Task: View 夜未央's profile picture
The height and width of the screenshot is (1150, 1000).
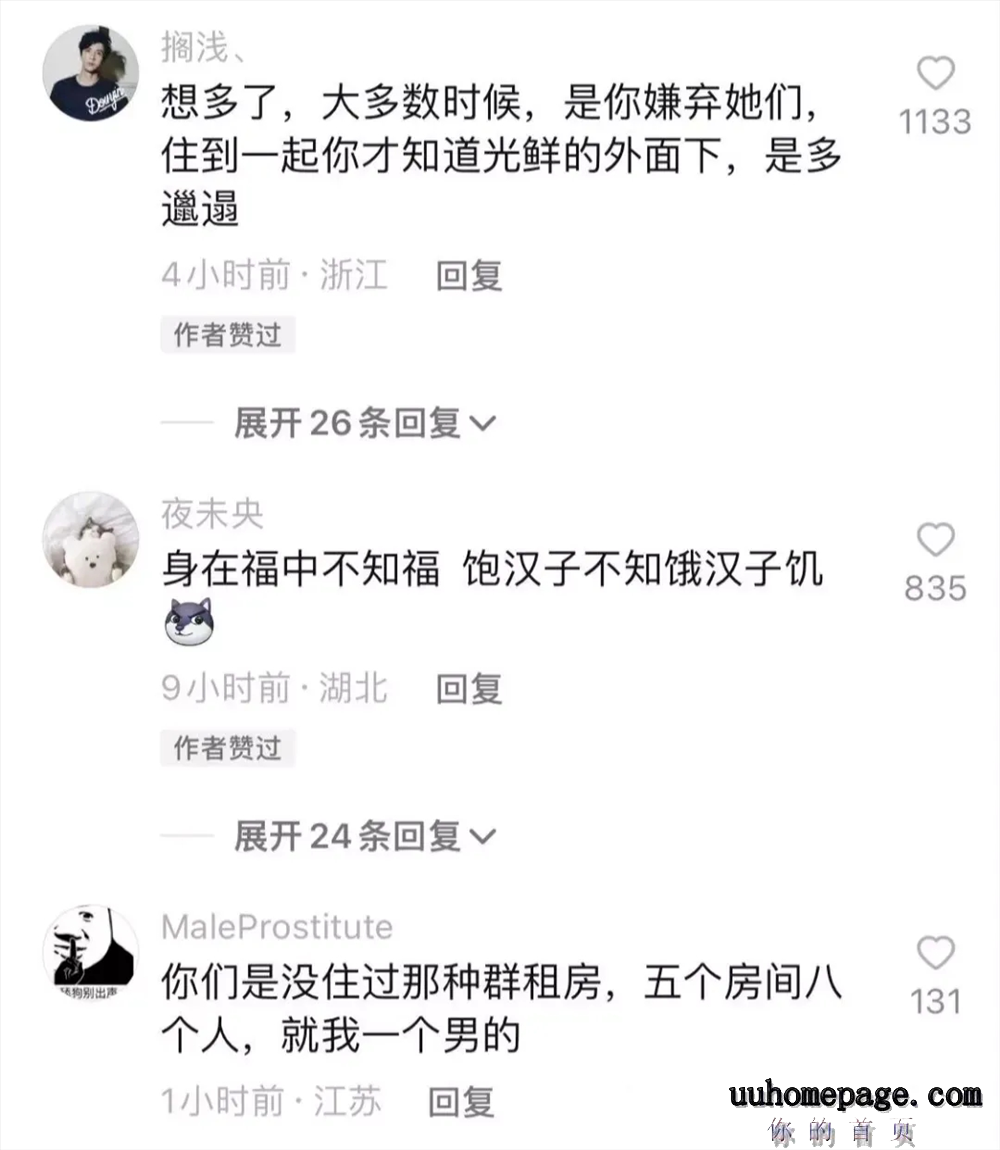Action: pyautogui.click(x=90, y=539)
